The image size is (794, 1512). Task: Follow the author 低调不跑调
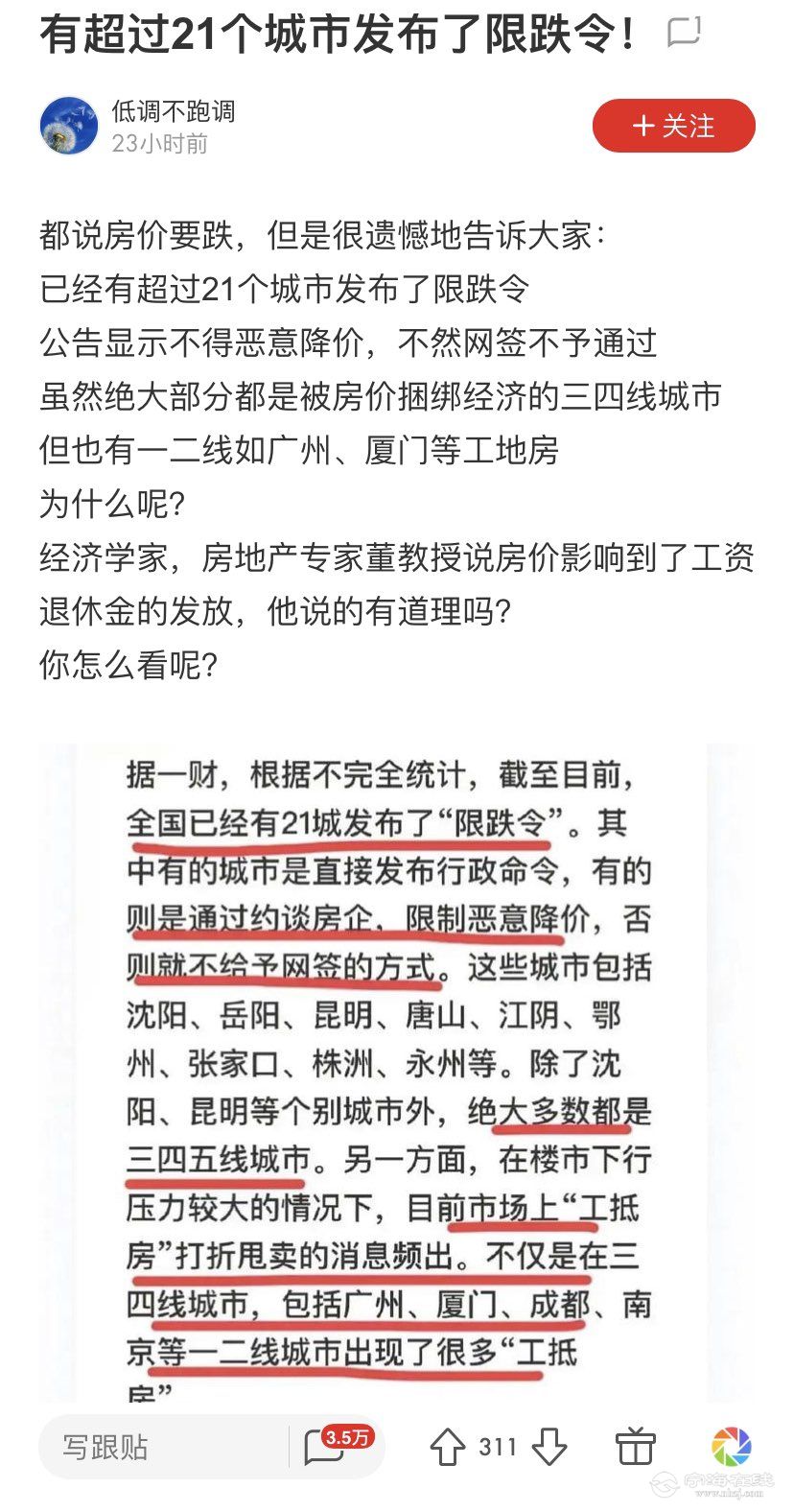coord(673,127)
